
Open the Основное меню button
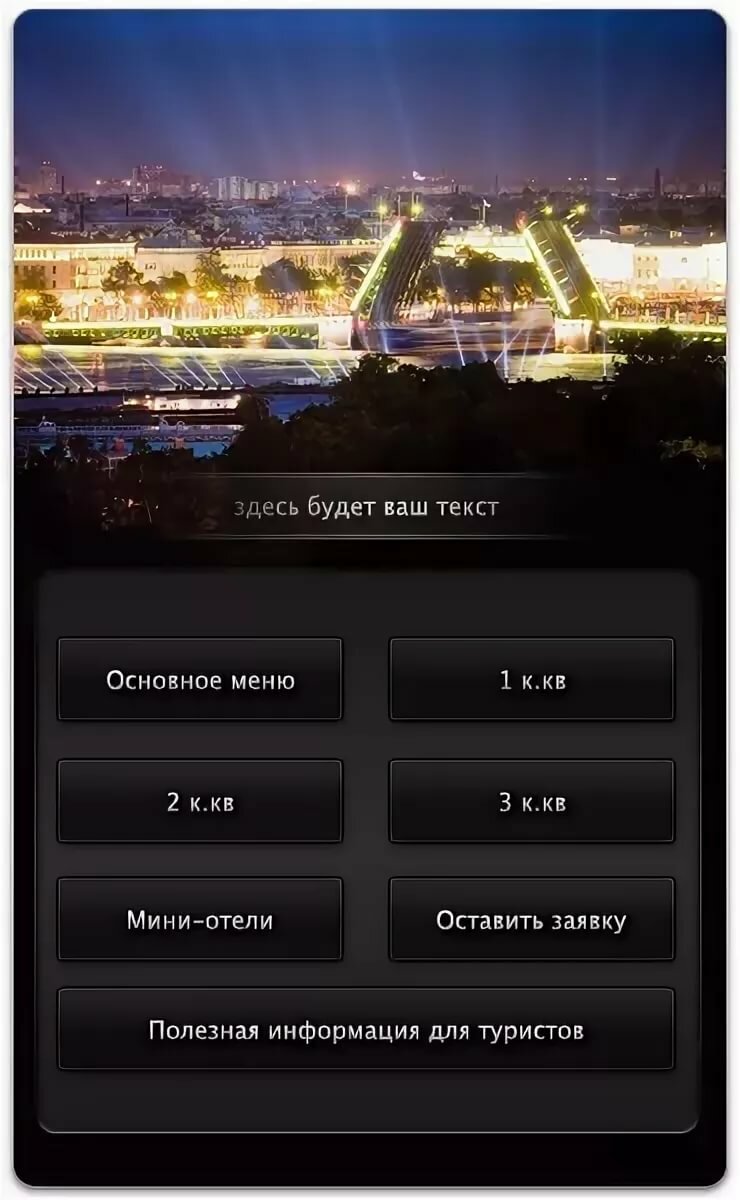coord(200,680)
